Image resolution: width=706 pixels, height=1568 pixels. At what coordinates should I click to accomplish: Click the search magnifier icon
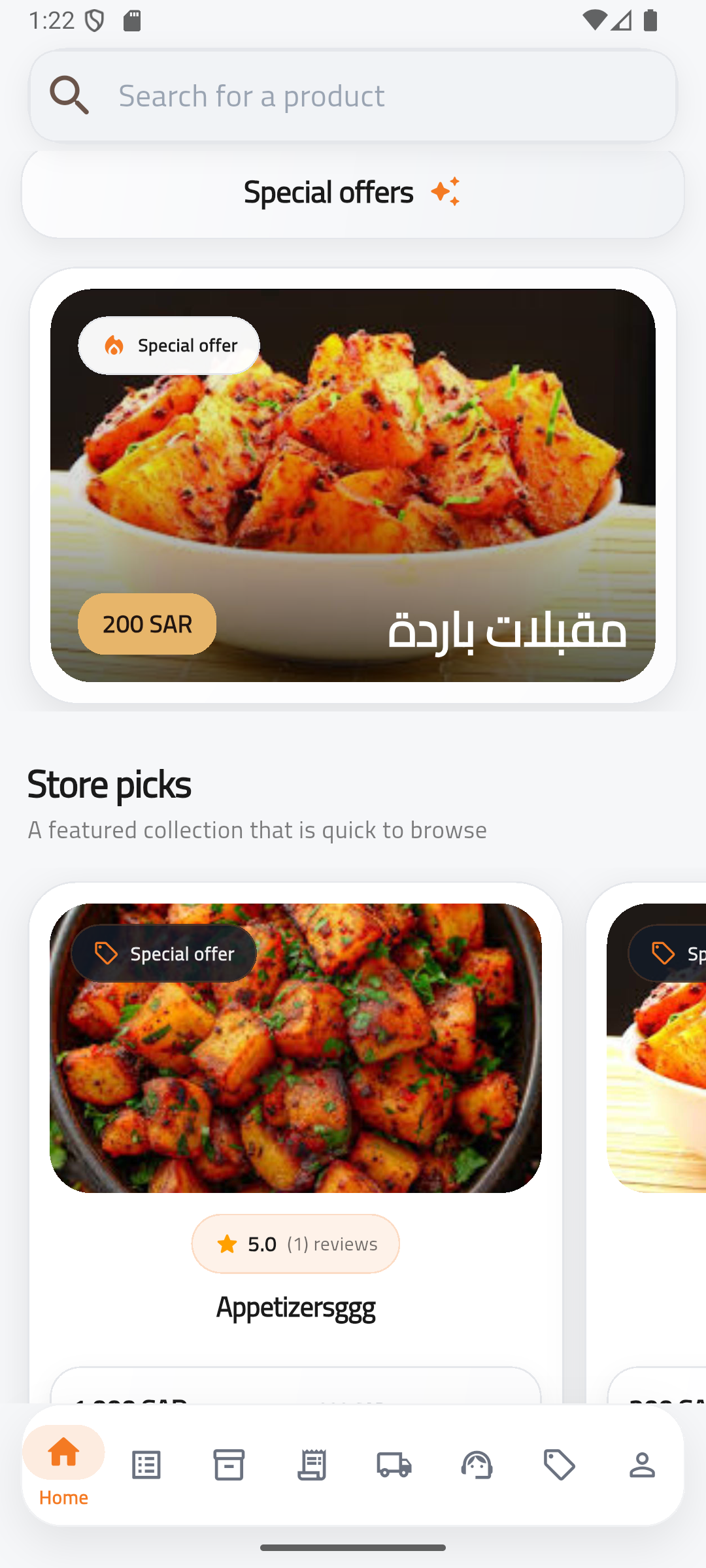click(70, 95)
